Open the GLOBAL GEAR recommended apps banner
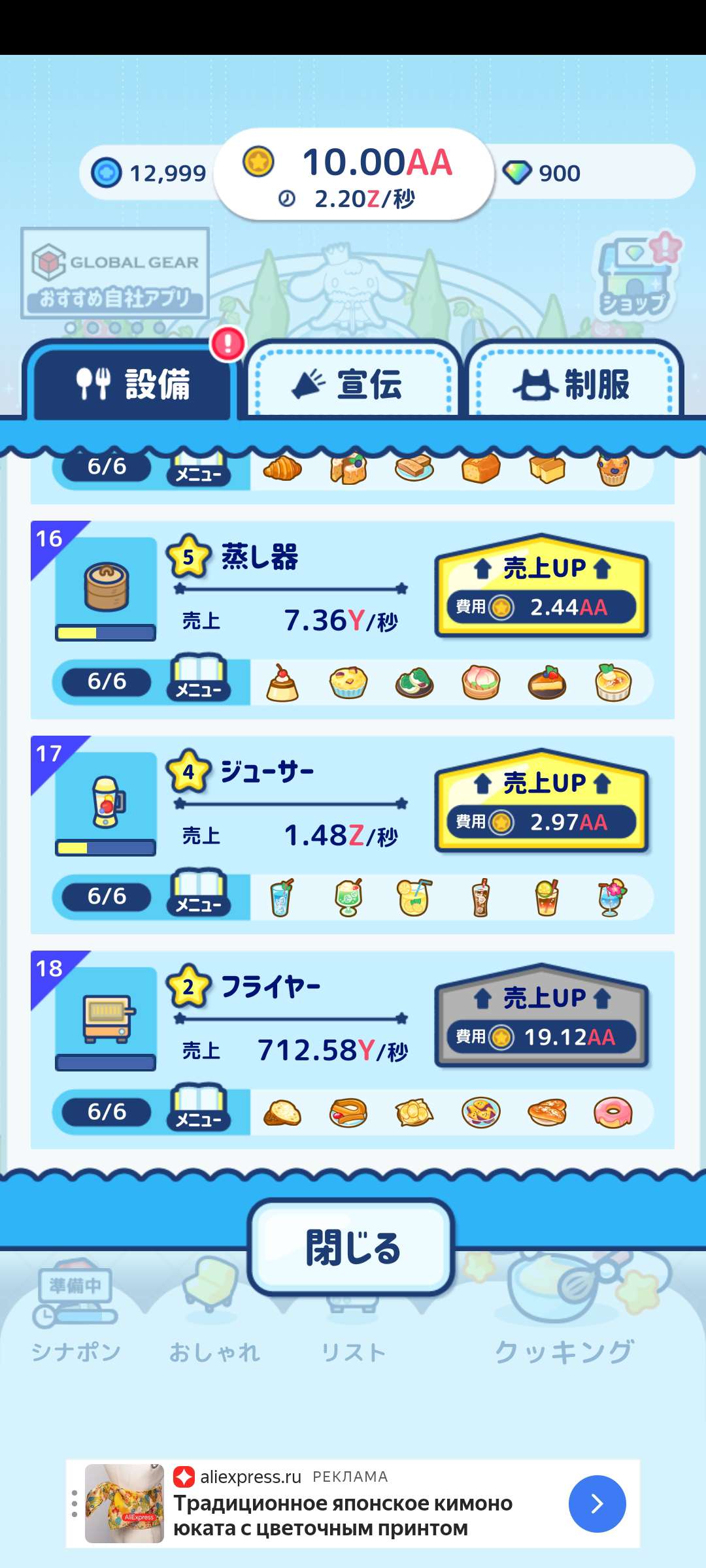The height and width of the screenshot is (1568, 706). [x=115, y=273]
